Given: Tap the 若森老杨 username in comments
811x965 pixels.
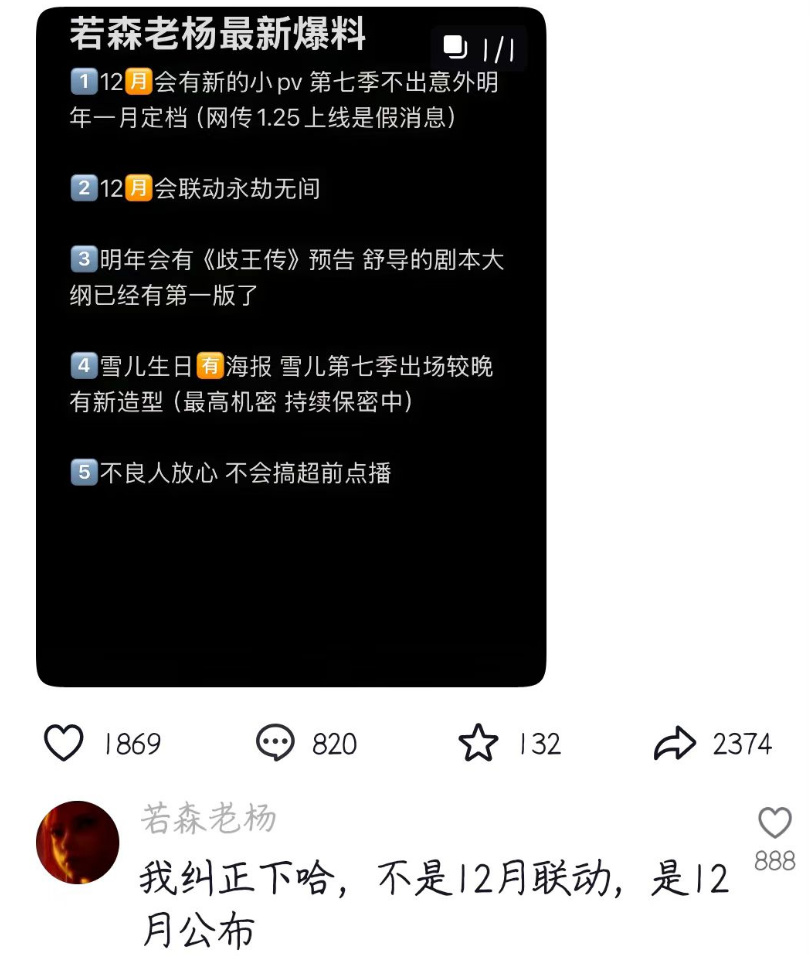Looking at the screenshot, I should pyautogui.click(x=208, y=819).
